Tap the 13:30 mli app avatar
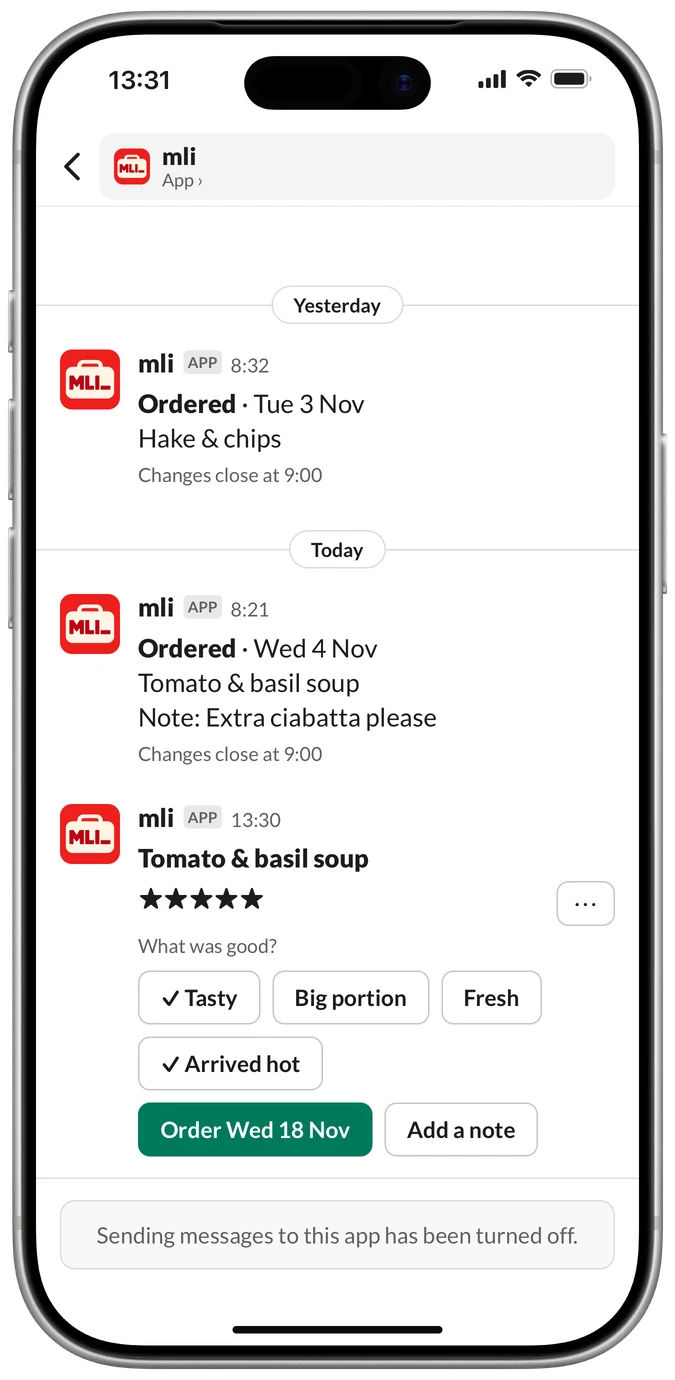The height and width of the screenshot is (1380, 675). click(90, 834)
